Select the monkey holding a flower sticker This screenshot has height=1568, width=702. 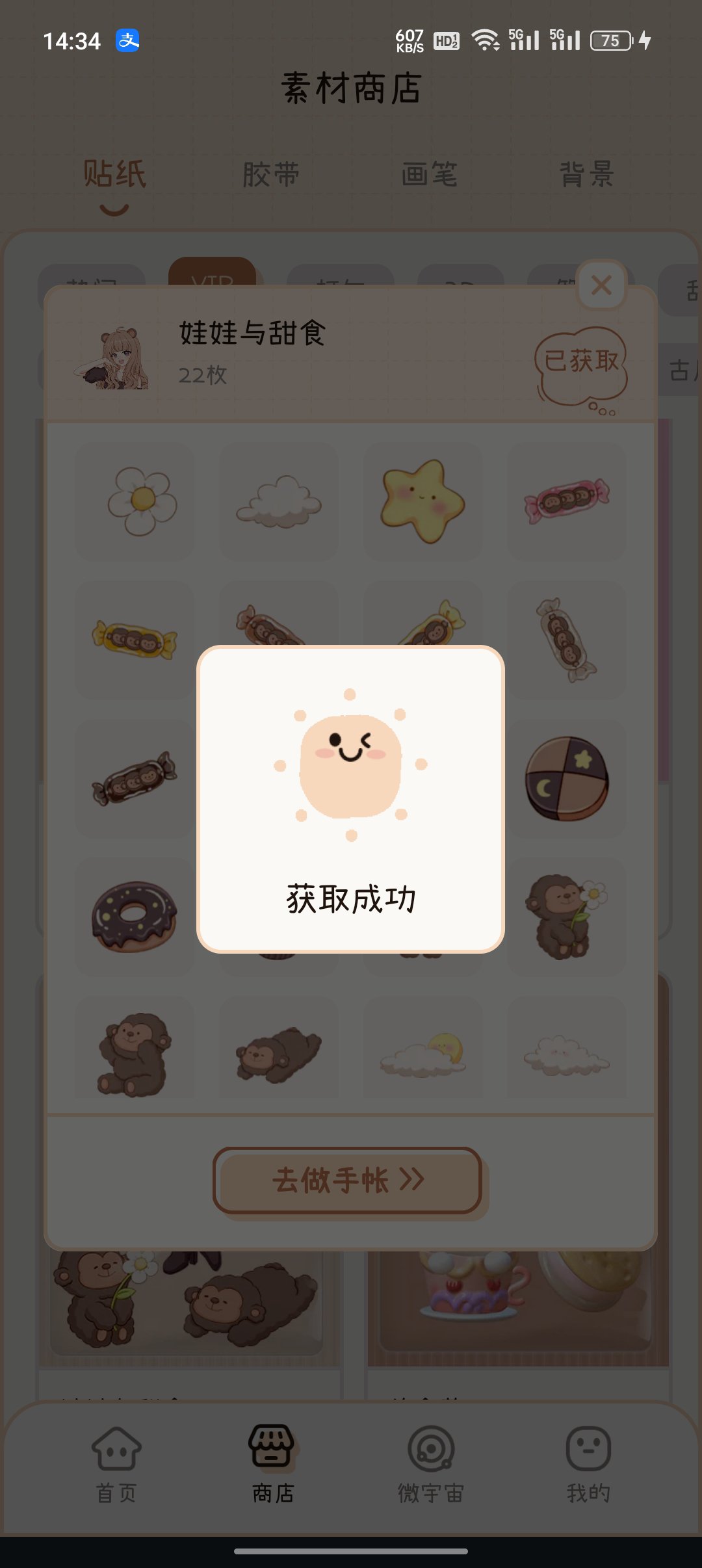(566, 917)
